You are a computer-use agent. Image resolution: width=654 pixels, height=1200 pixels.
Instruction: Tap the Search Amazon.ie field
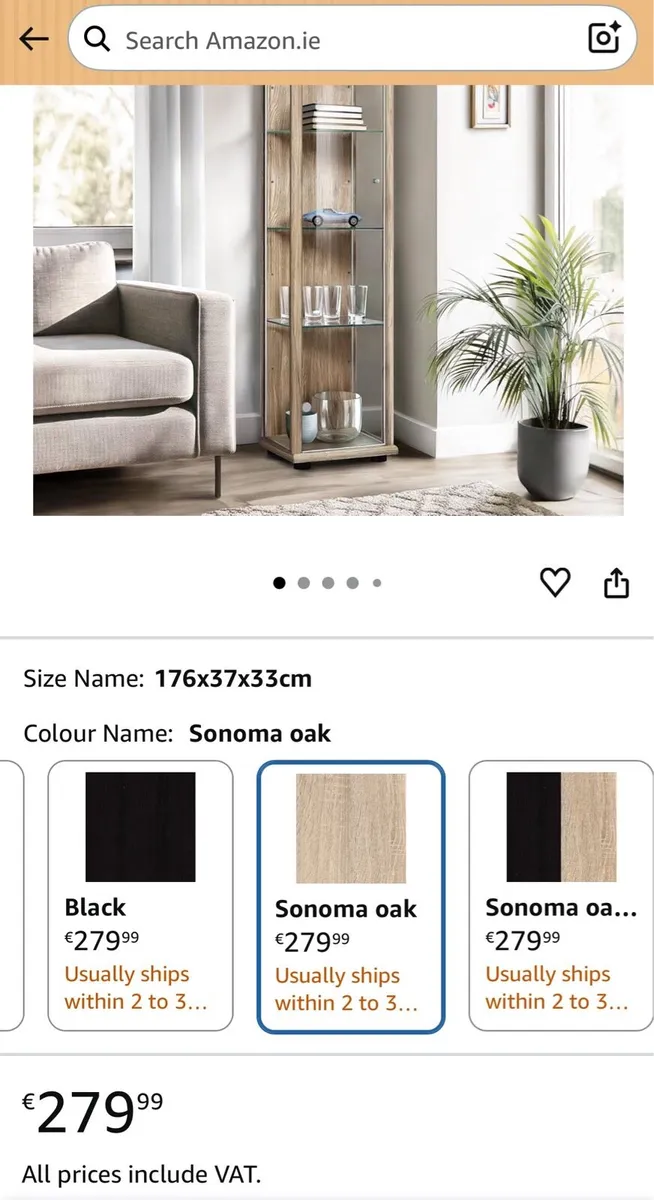coord(330,40)
